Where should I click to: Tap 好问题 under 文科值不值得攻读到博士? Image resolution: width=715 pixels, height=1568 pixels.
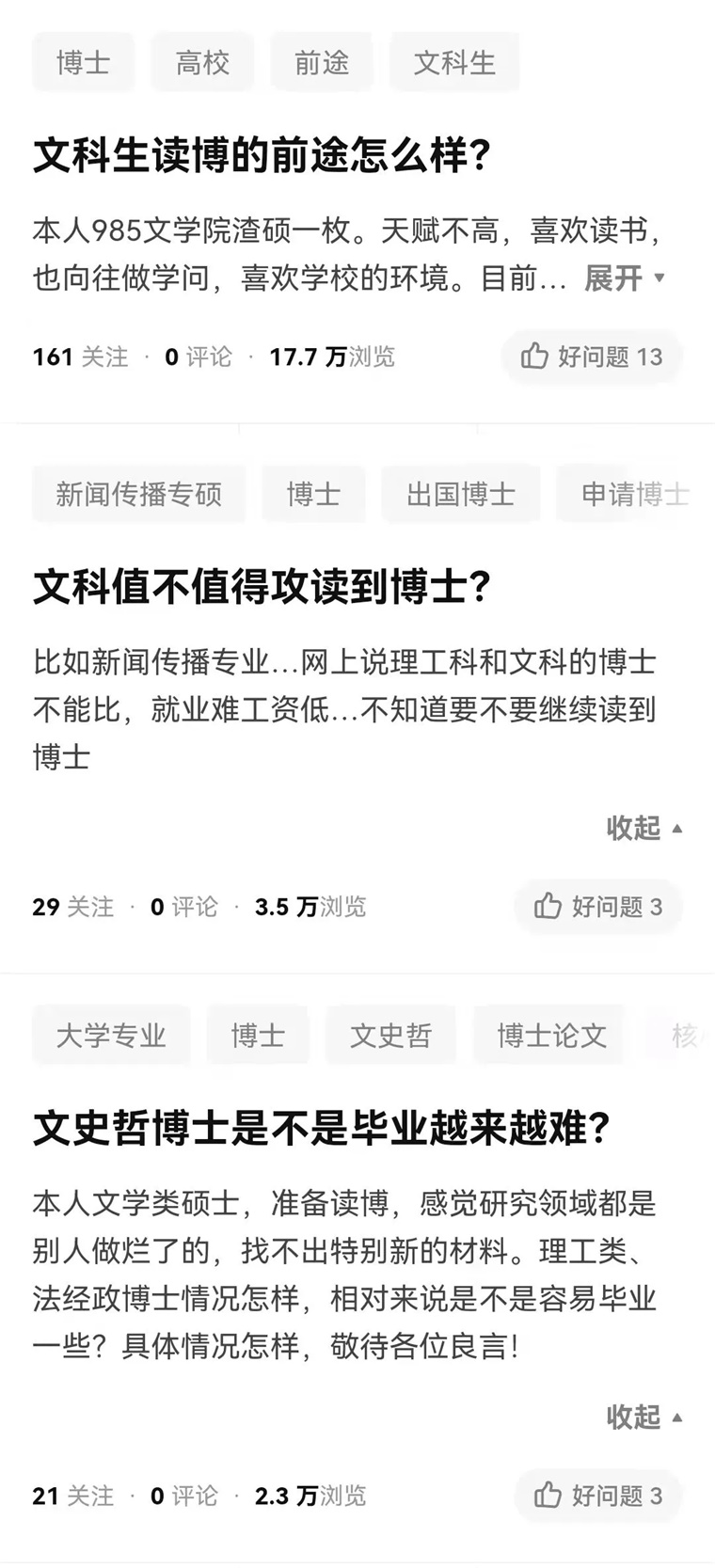[598, 907]
